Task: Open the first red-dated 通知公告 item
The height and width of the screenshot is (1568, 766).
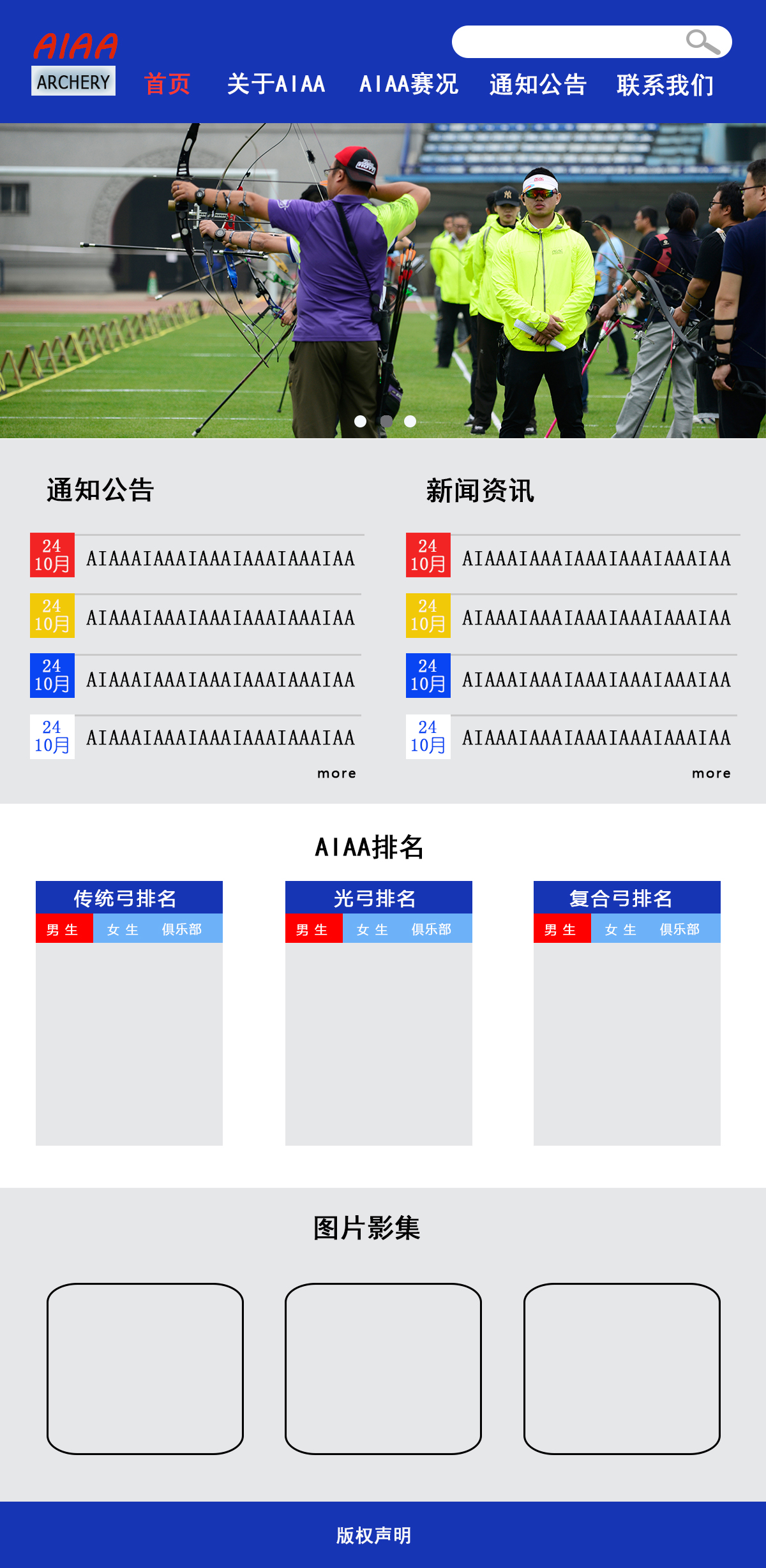Action: tap(220, 558)
